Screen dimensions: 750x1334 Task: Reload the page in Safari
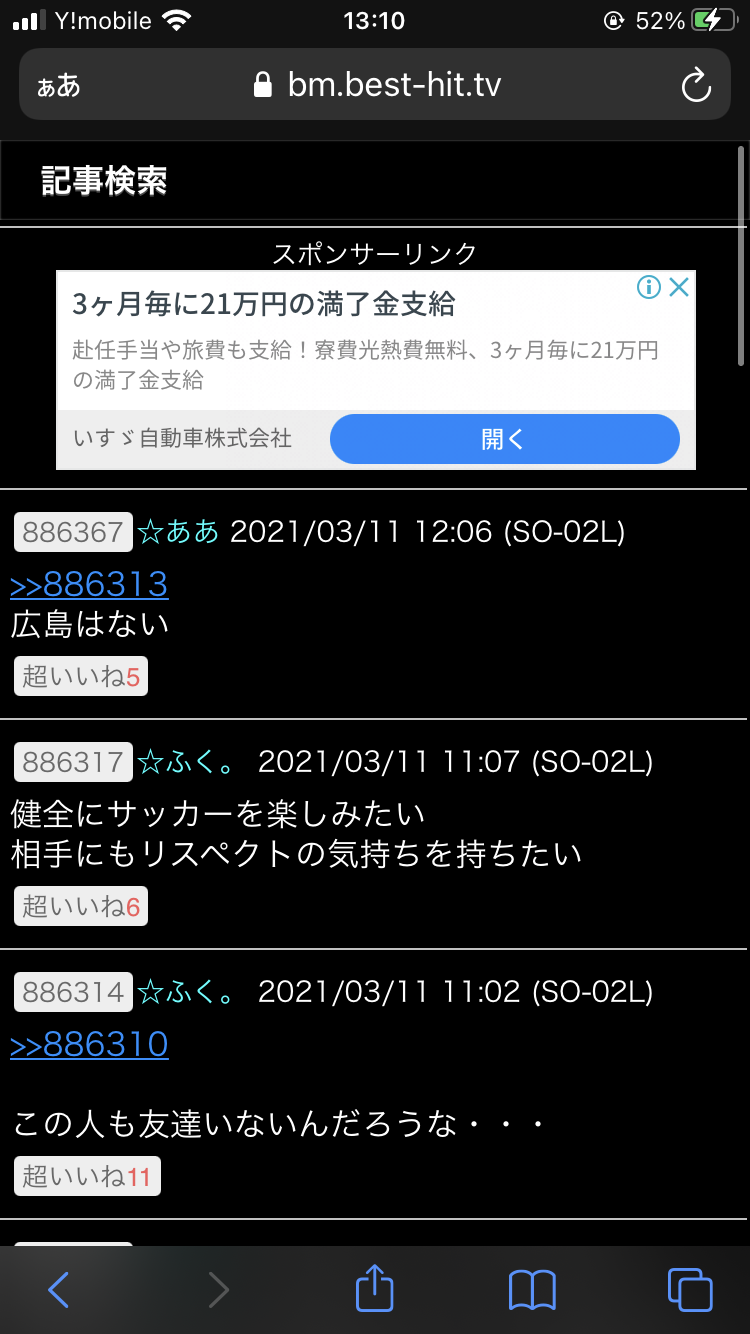696,85
